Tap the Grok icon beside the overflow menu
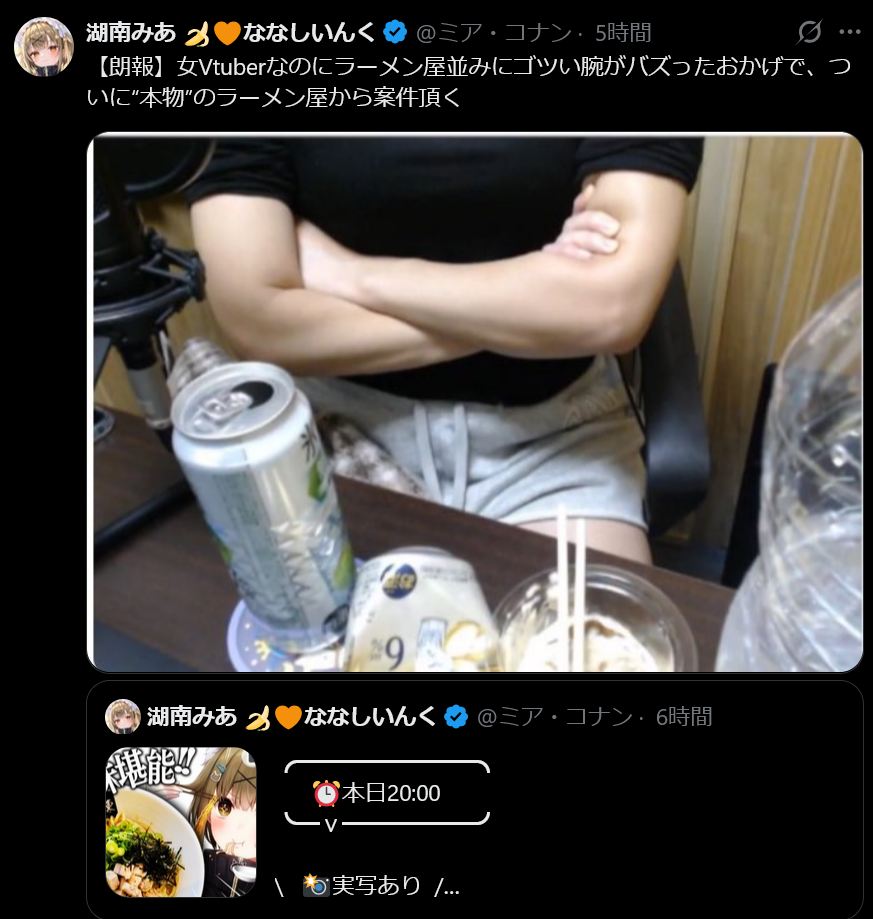This screenshot has height=919, width=873. pyautogui.click(x=809, y=32)
